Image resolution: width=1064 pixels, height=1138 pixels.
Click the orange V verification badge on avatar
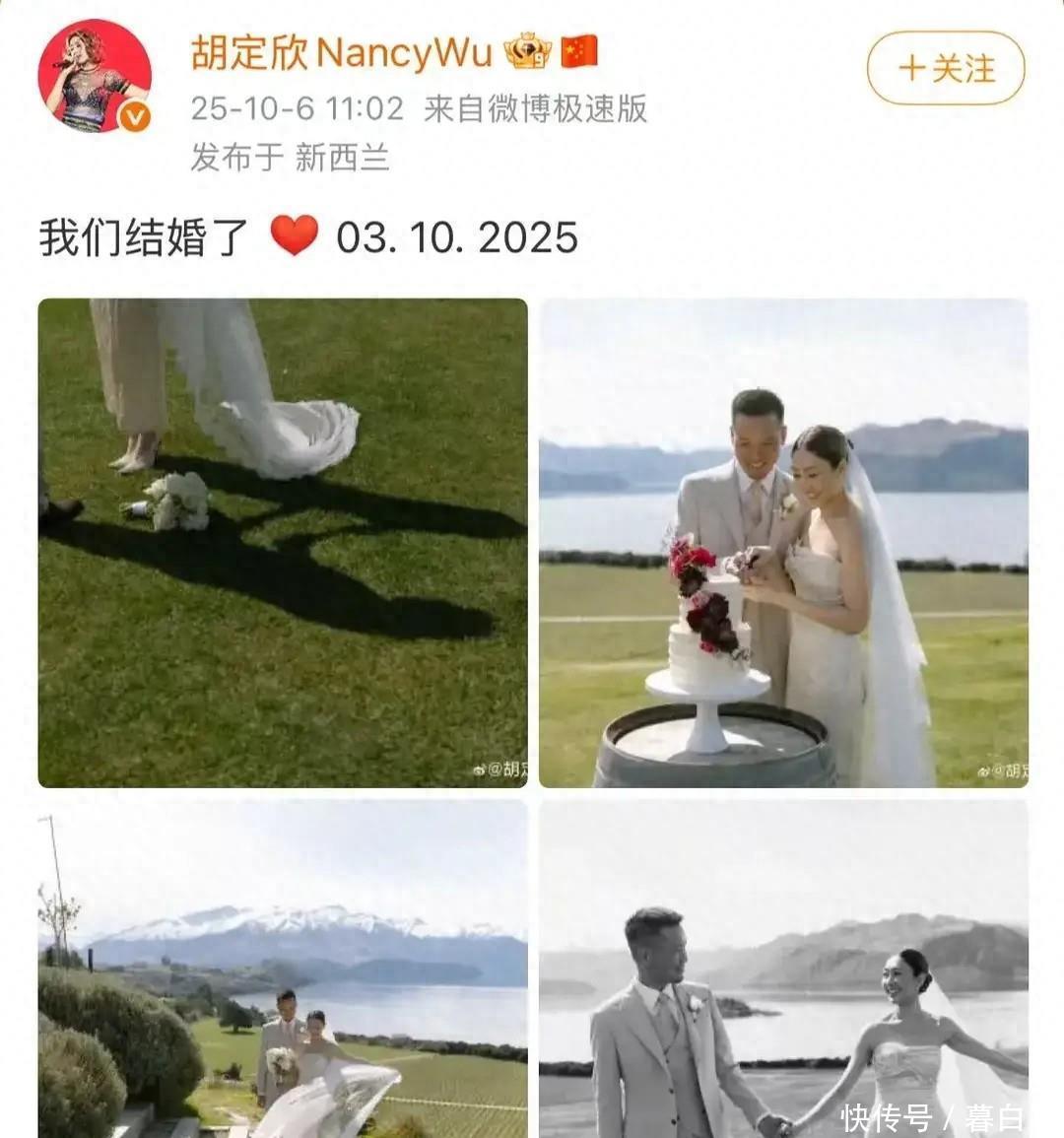(x=130, y=116)
